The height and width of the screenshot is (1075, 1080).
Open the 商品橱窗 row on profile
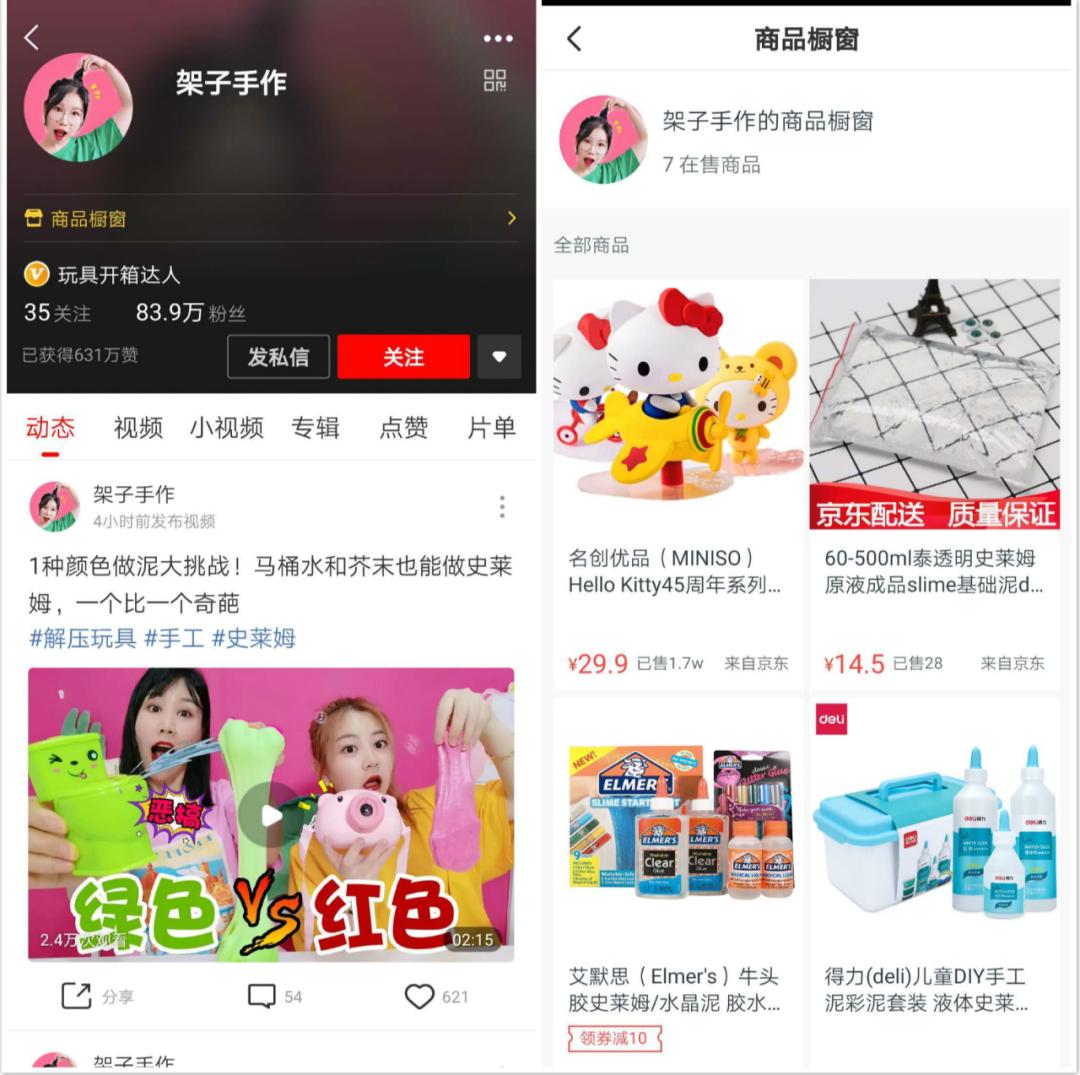[x=270, y=218]
